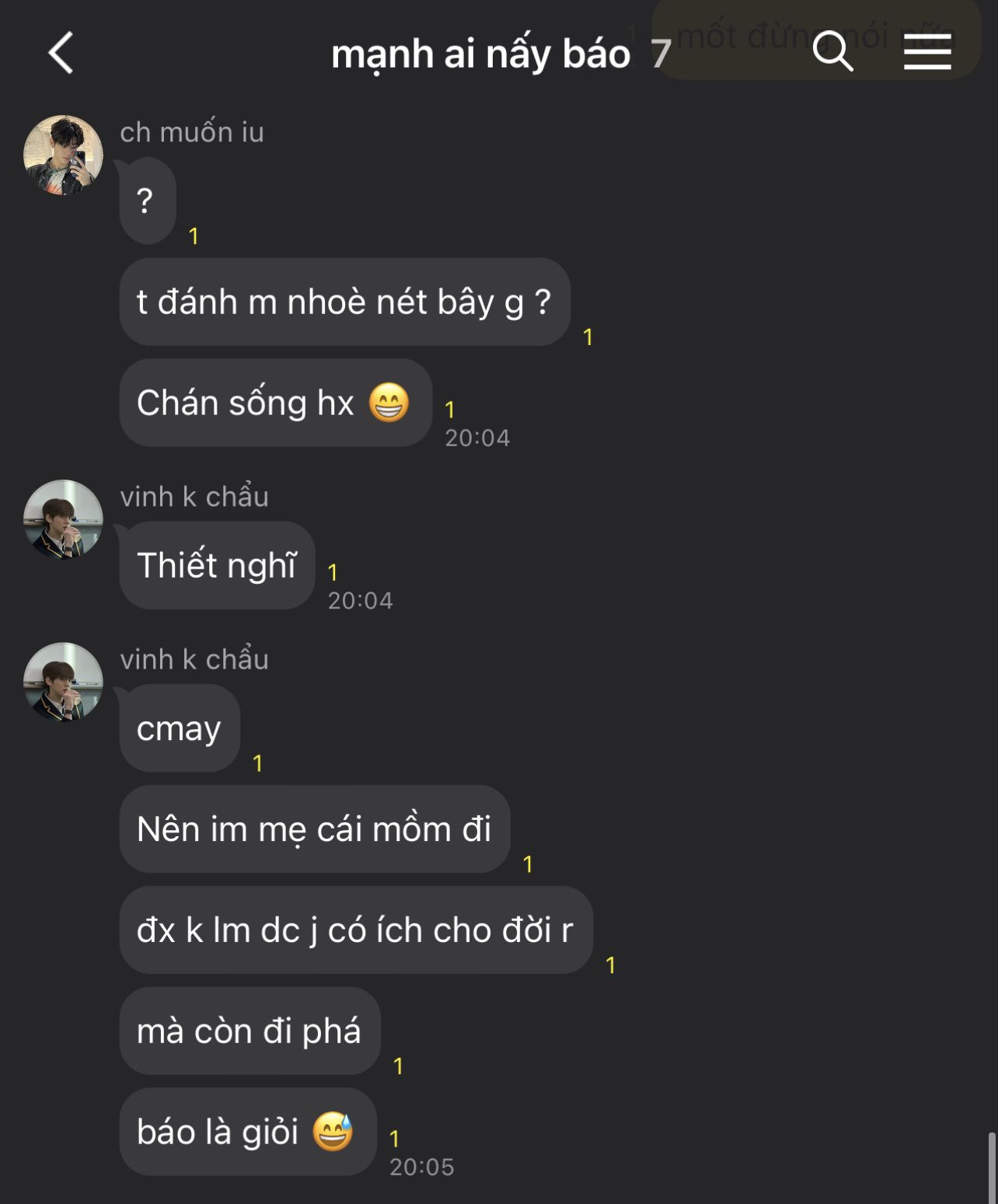
Task: Open vinh k chẩu's avatar above Thiết nghĩ
Action: click(x=63, y=519)
